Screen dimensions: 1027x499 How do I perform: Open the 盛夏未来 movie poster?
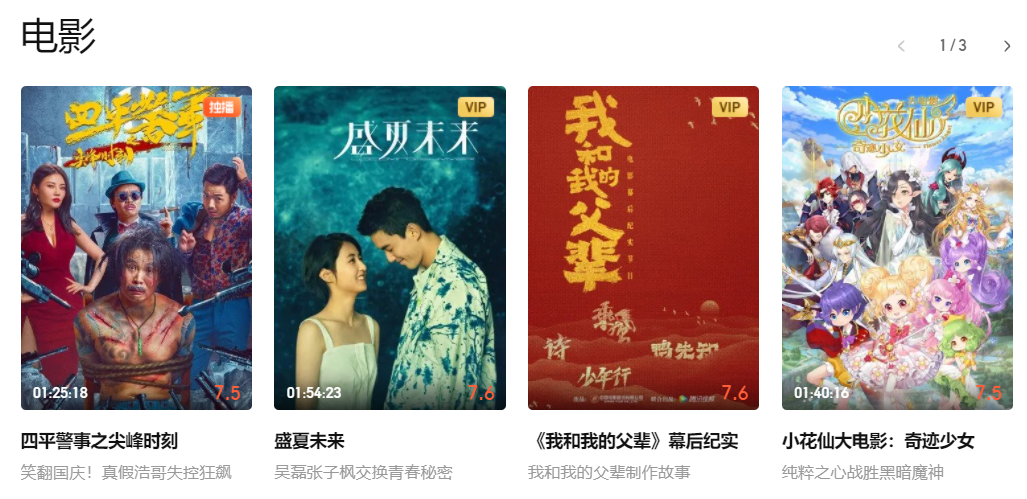(390, 248)
